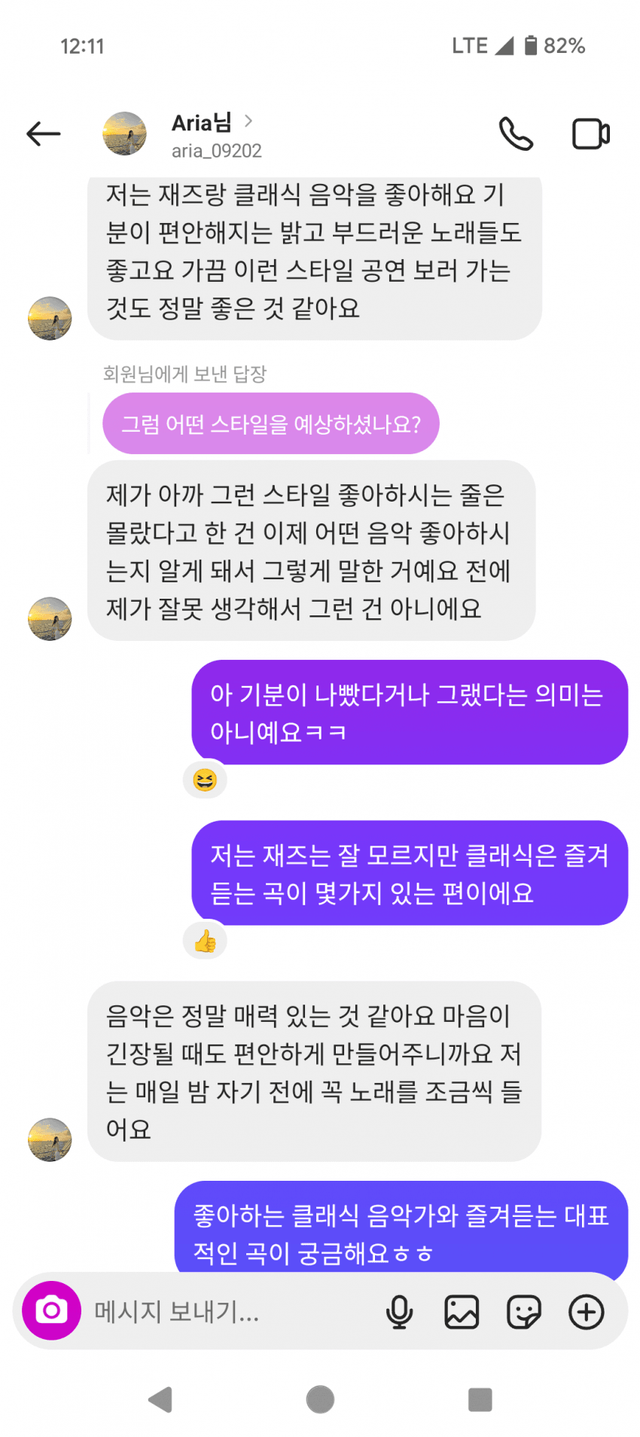This screenshot has width=640, height=1437.
Task: Go back from Aria's chat
Action: [x=43, y=134]
